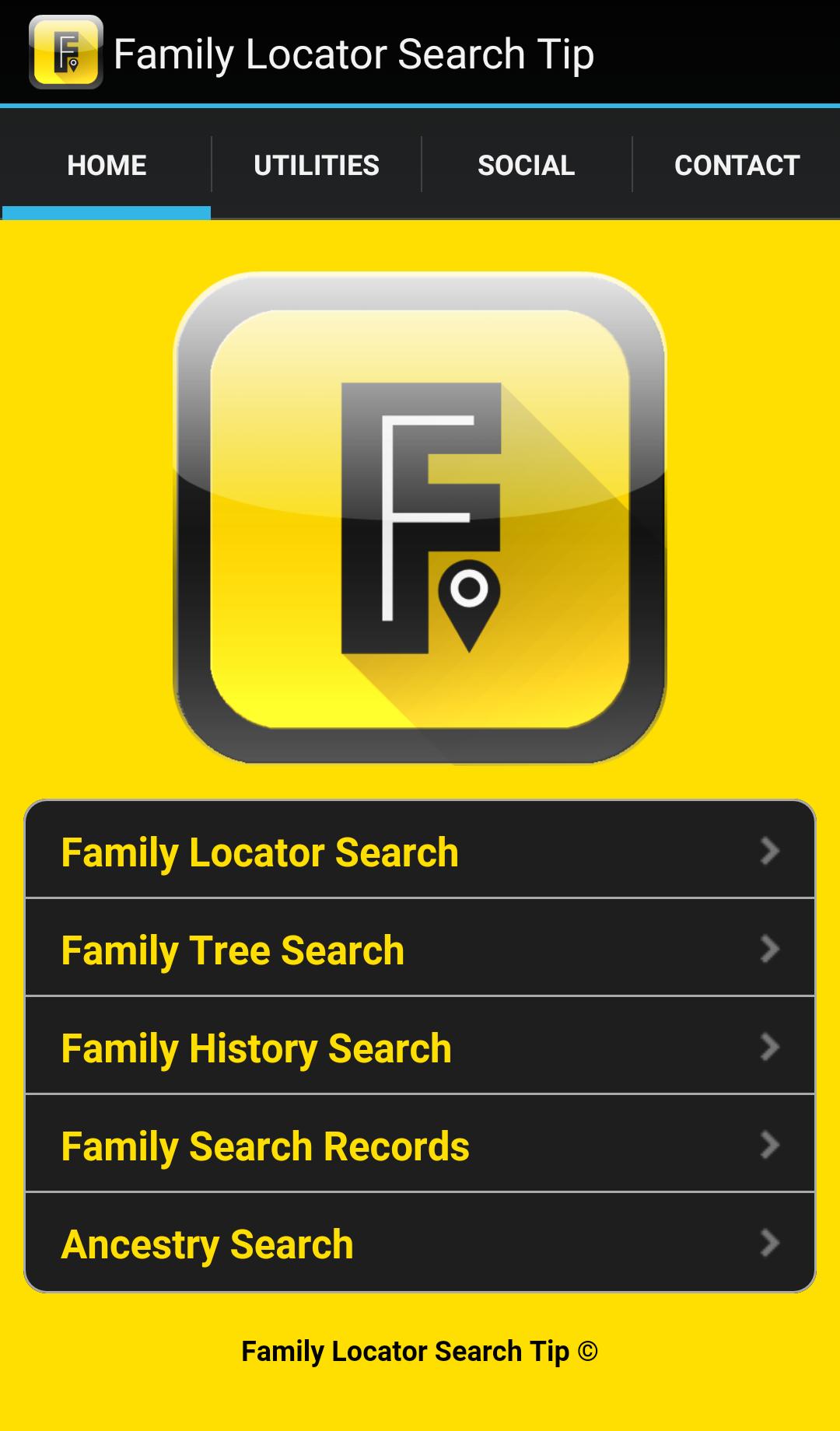The height and width of the screenshot is (1431, 840).
Task: Select the HOME tab
Action: click(106, 165)
